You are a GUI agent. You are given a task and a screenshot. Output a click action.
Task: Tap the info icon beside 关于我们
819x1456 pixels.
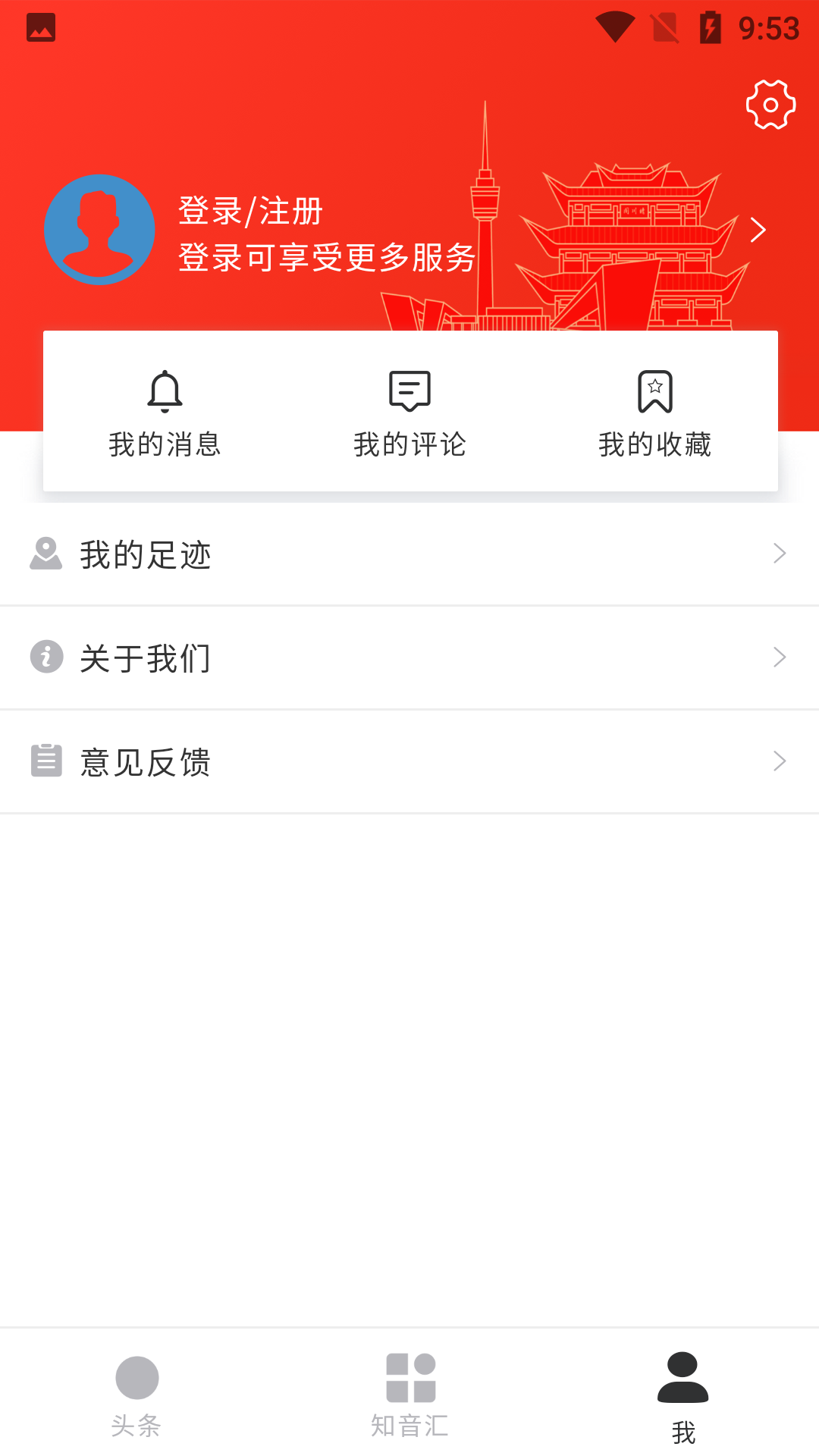point(45,657)
